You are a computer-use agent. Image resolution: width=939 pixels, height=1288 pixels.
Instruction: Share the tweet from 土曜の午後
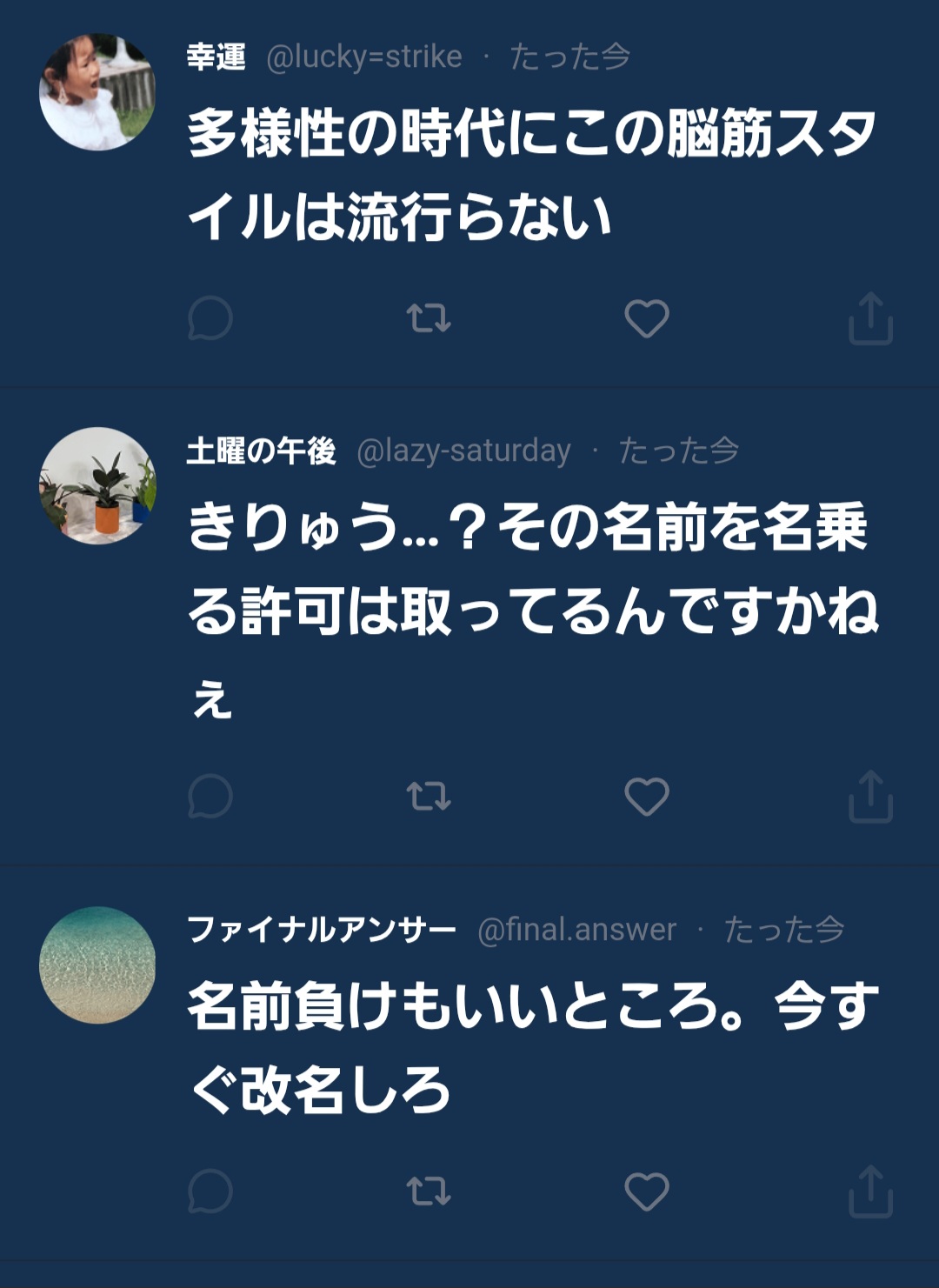[x=870, y=797]
